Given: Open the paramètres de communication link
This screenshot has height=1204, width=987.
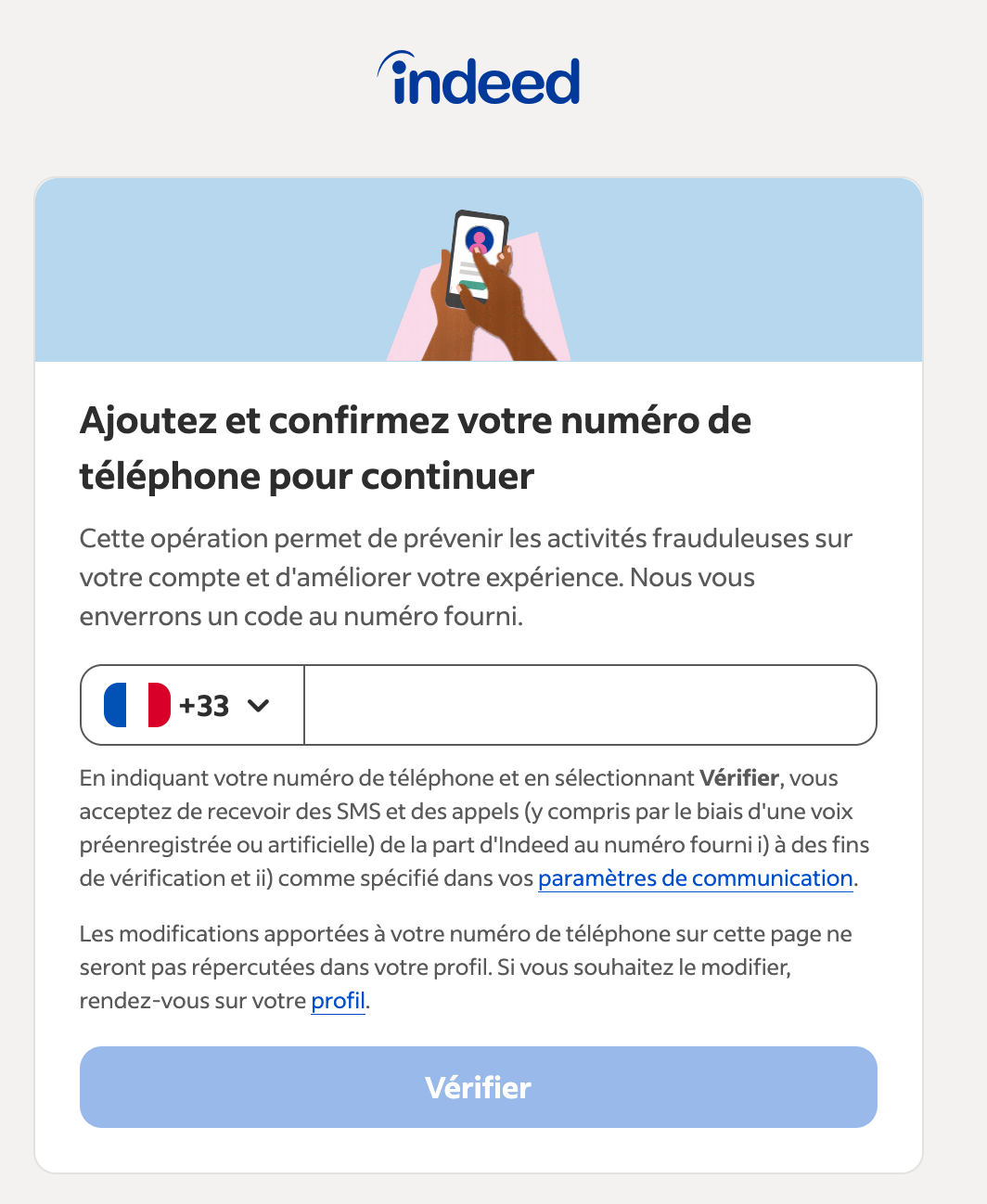Looking at the screenshot, I should tap(695, 878).
